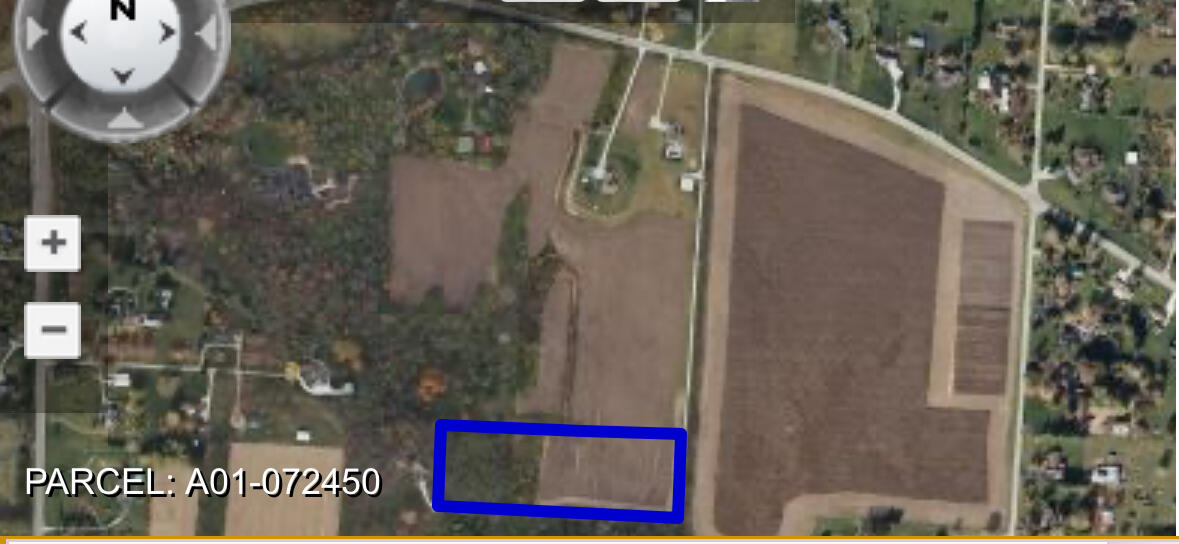Zoom out of the map
Screen dimensions: 1179x544
tap(53, 330)
